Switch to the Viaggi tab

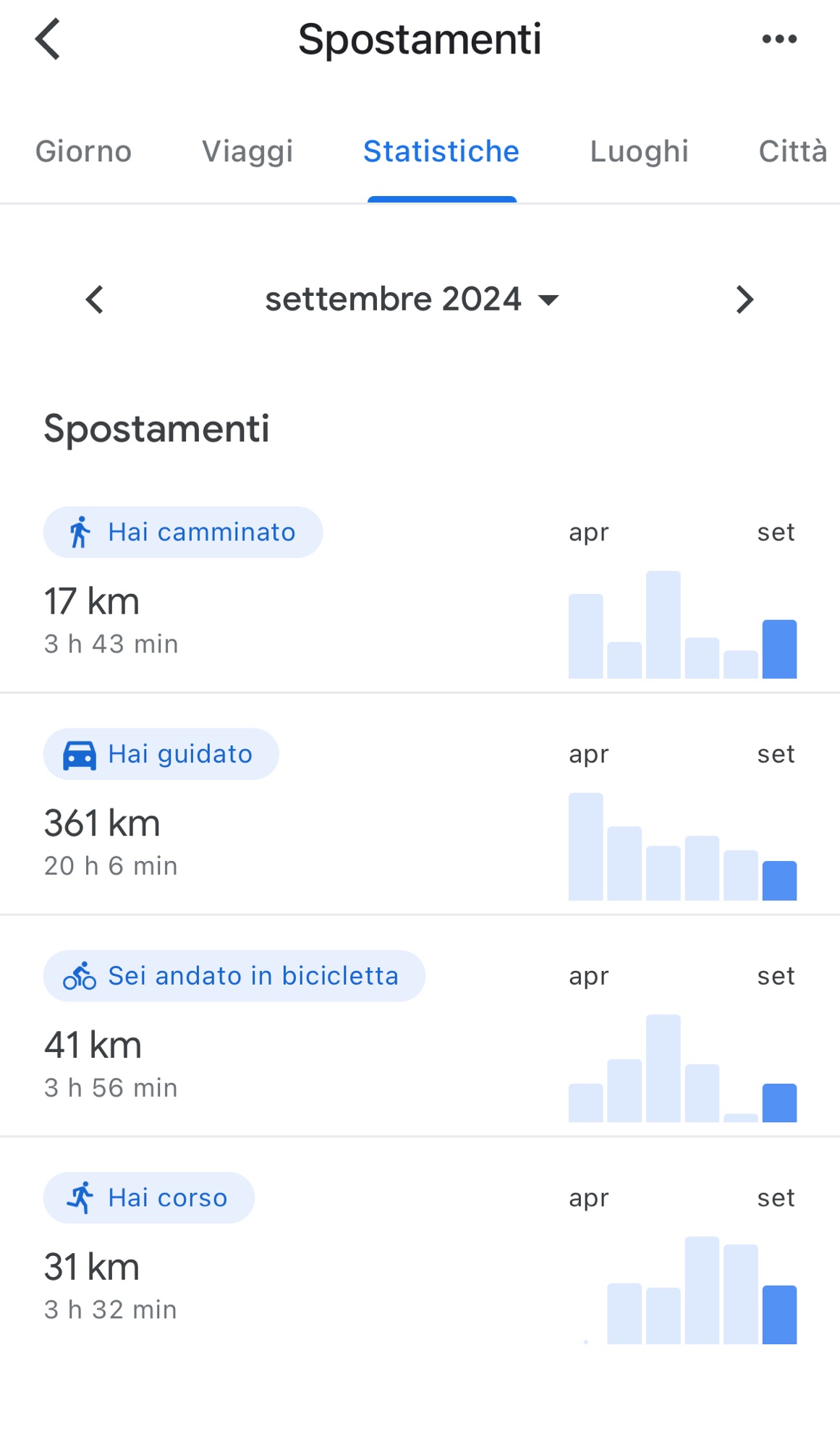coord(247,152)
